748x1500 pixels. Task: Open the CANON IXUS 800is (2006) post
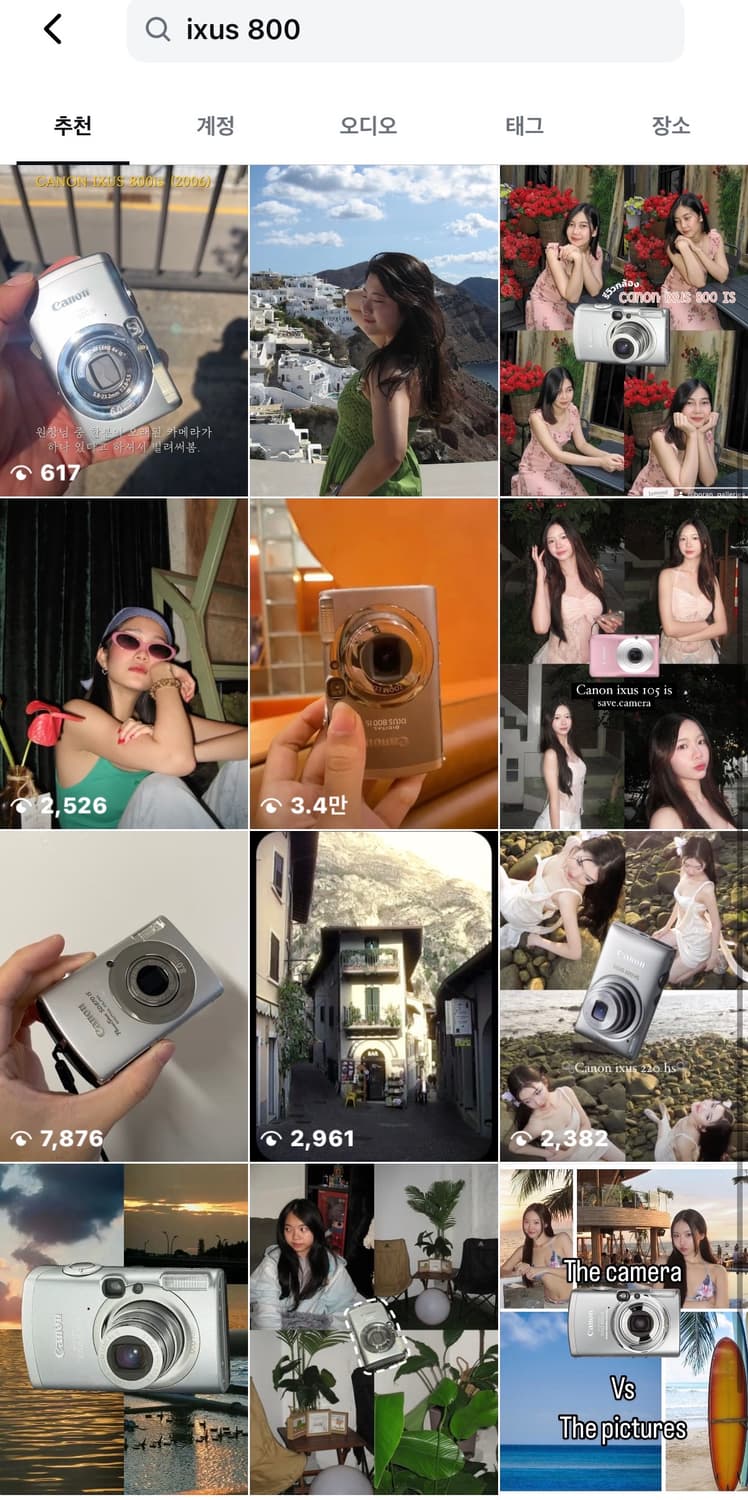pyautogui.click(x=124, y=328)
